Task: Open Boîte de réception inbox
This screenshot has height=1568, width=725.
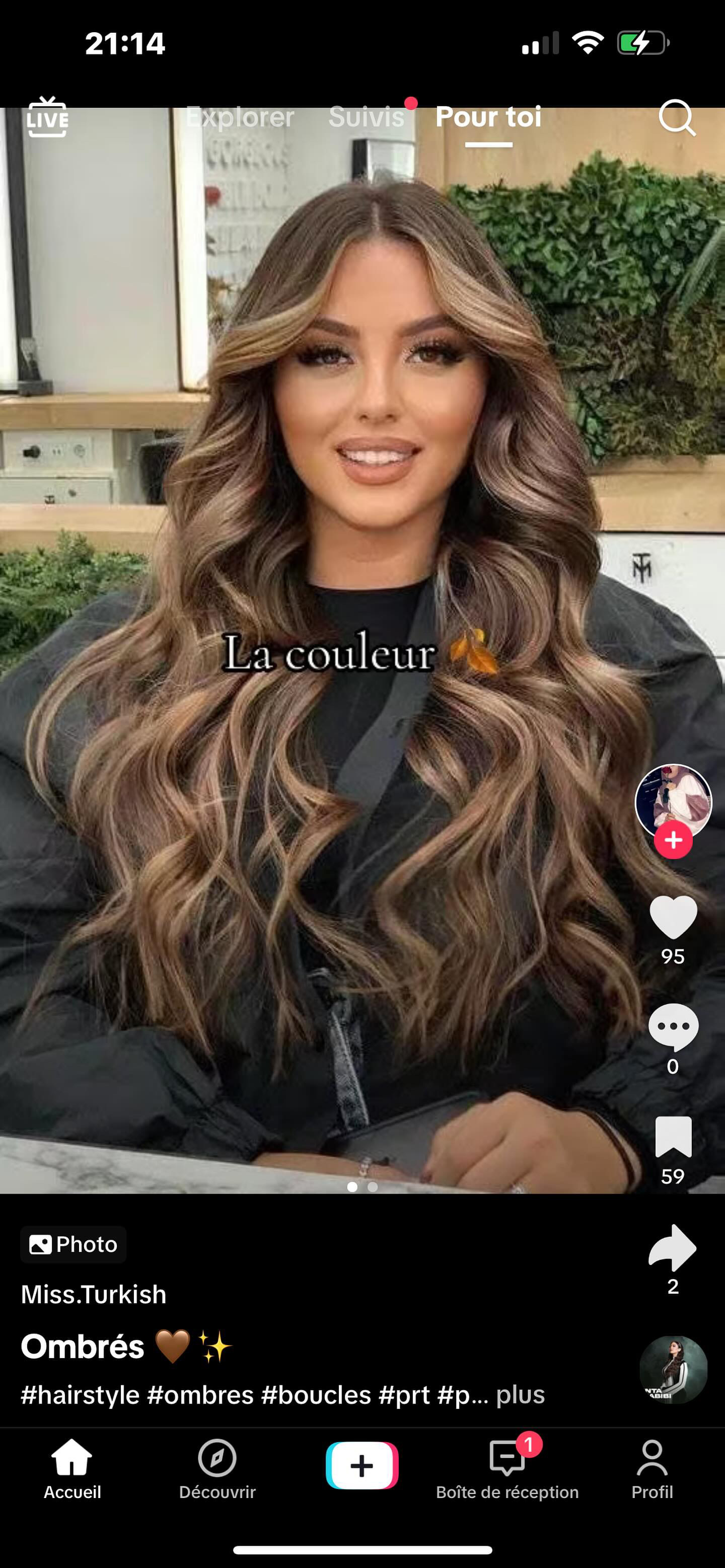Action: tap(507, 1469)
